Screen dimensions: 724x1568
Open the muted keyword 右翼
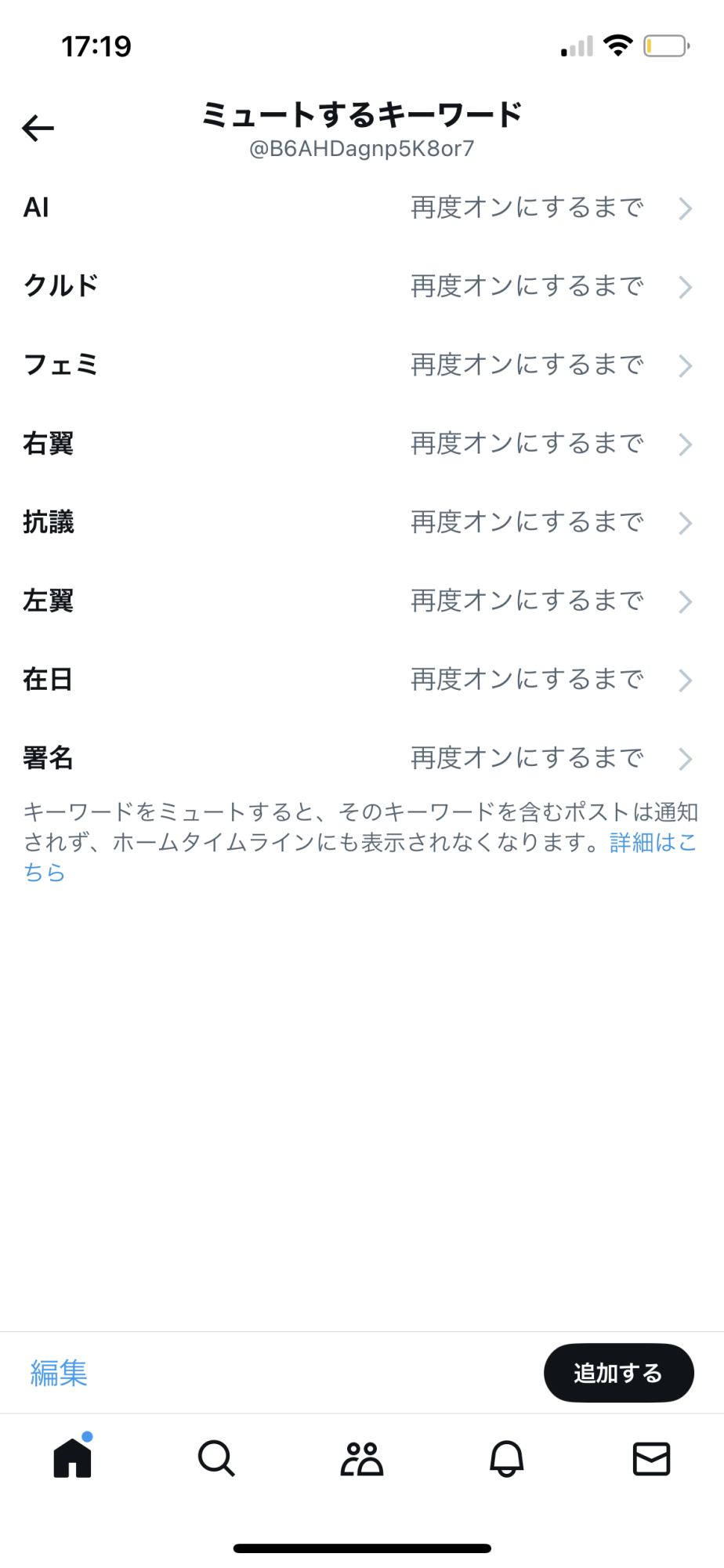tap(360, 444)
